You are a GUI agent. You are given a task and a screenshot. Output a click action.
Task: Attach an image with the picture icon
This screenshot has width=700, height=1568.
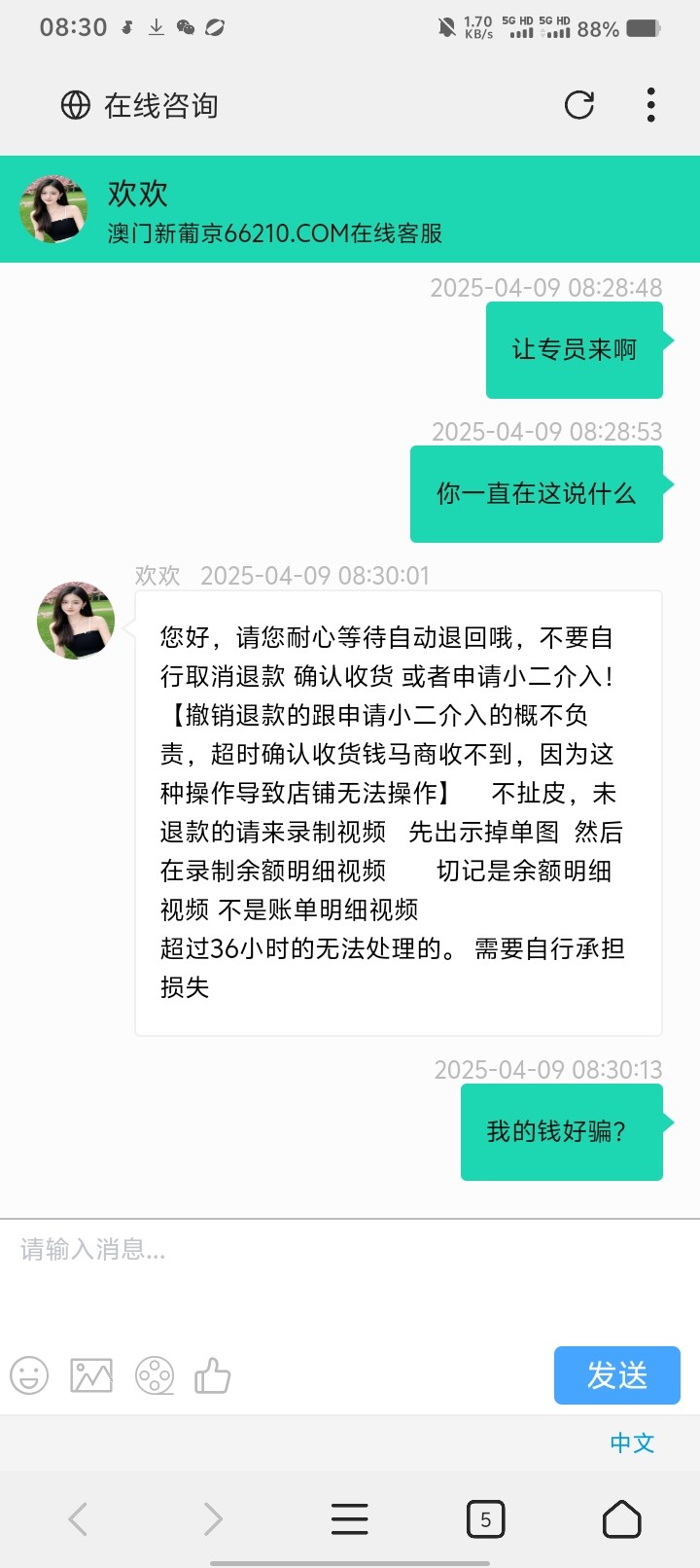(x=91, y=1376)
